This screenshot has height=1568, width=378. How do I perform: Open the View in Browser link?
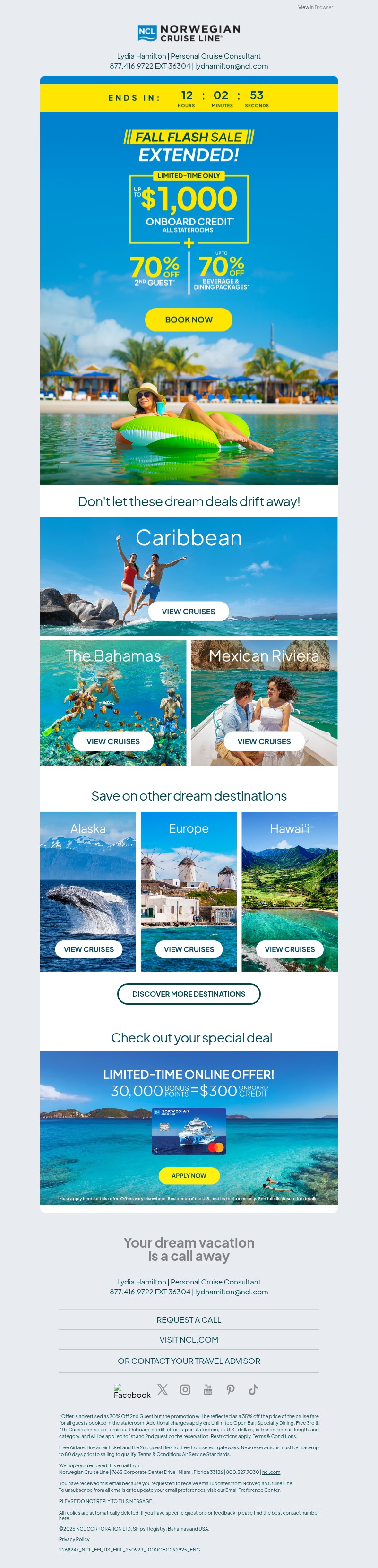pyautogui.click(x=315, y=7)
